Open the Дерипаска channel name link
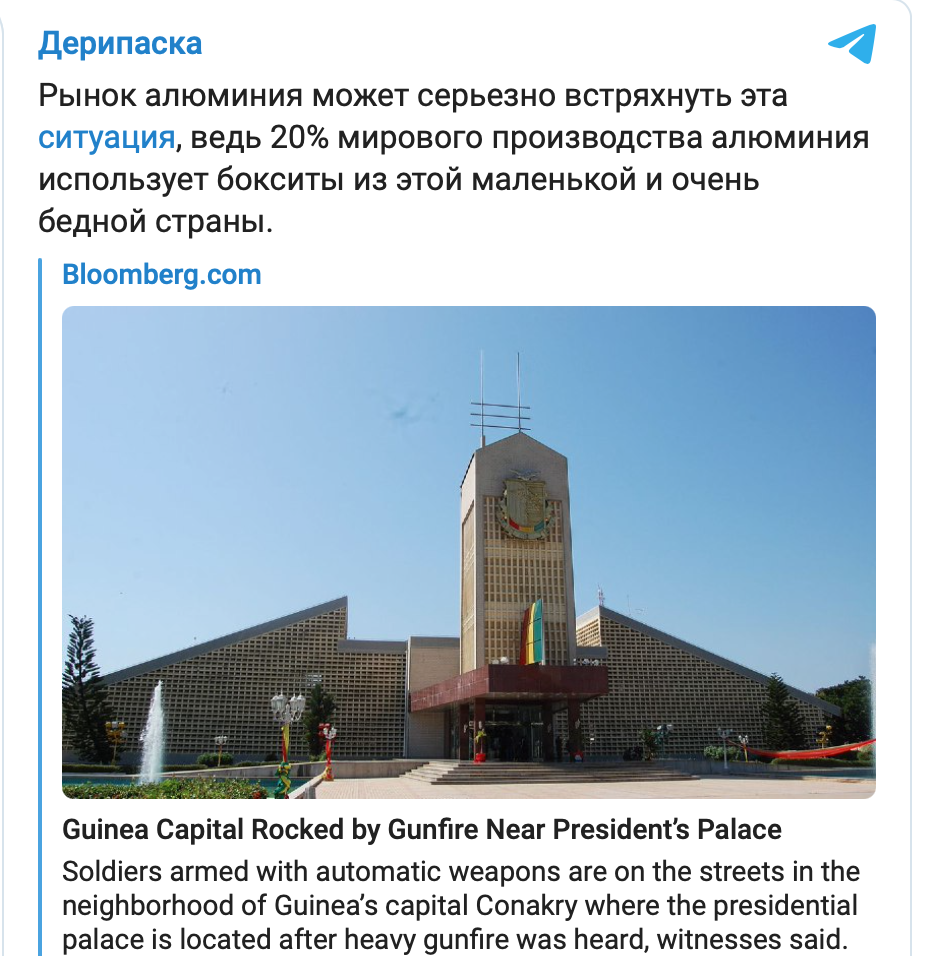Screen dimensions: 950x956 [120, 44]
